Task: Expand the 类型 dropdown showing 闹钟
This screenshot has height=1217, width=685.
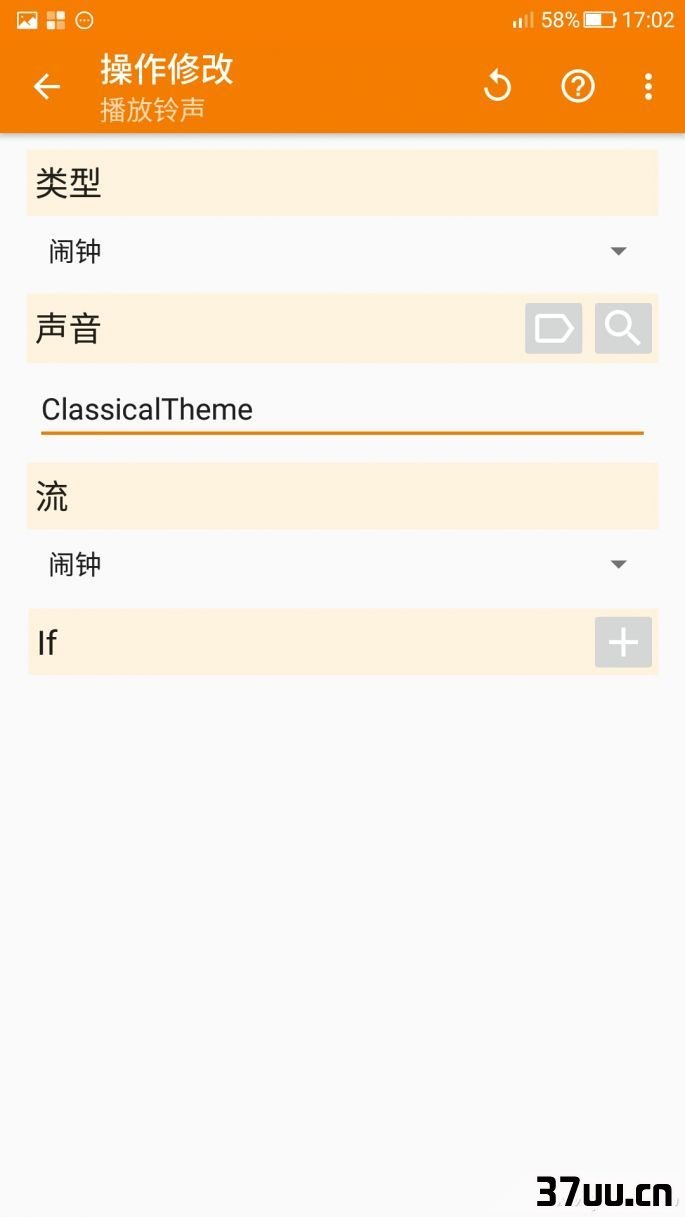Action: point(342,252)
